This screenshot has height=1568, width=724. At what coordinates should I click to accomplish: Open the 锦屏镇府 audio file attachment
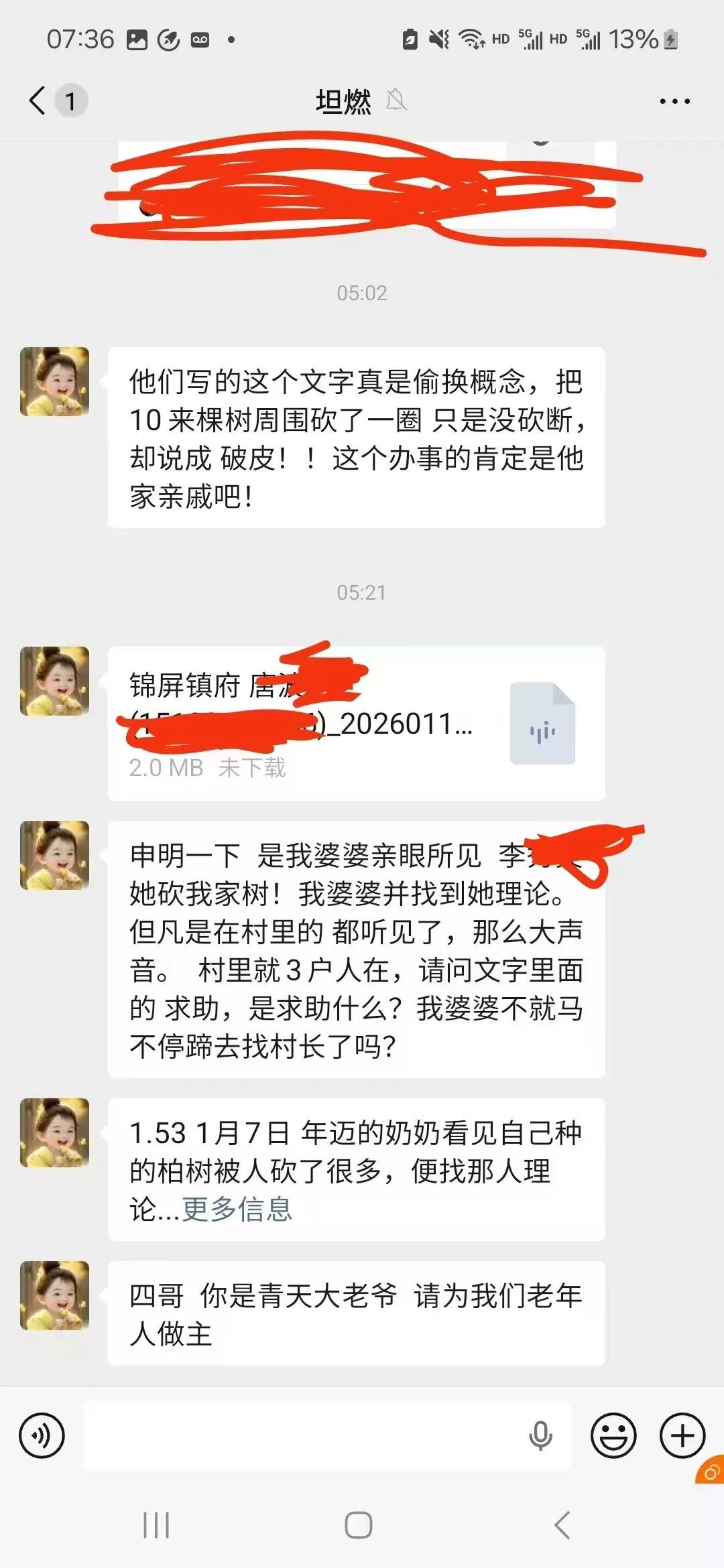(x=356, y=724)
